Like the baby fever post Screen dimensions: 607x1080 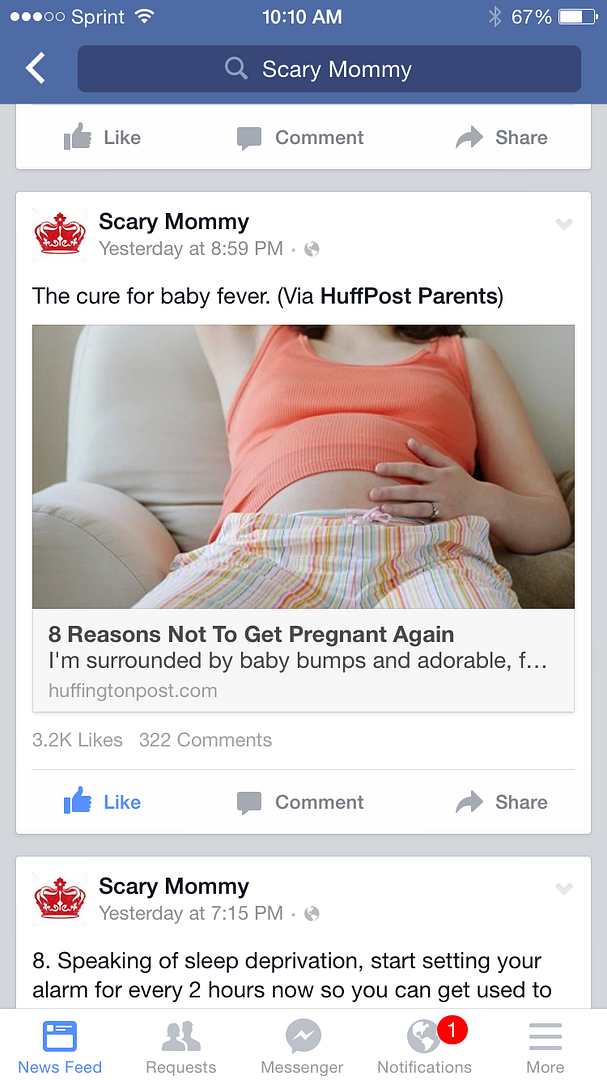pos(102,802)
